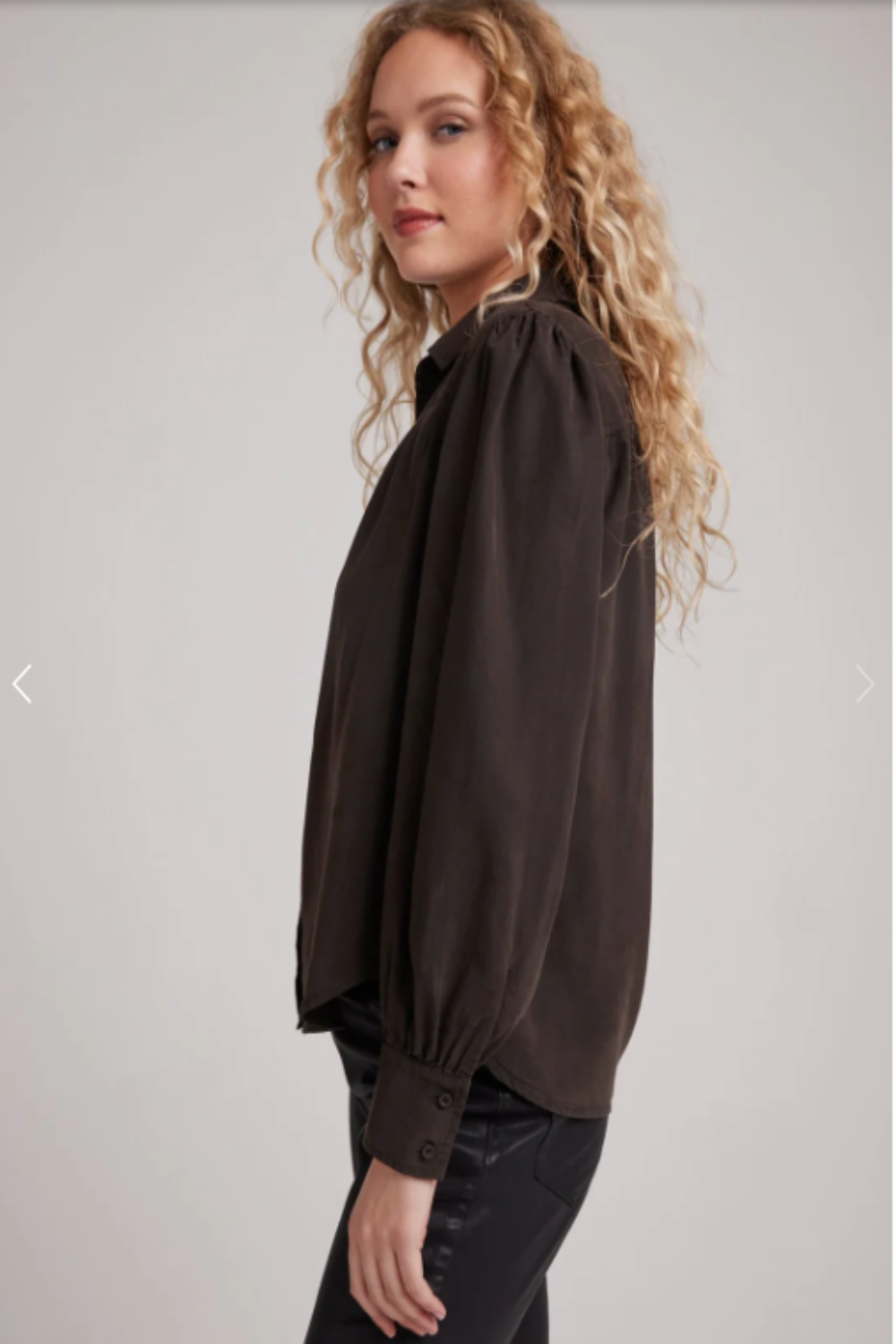
Task: Go to the previous product photo
Action: tap(22, 685)
